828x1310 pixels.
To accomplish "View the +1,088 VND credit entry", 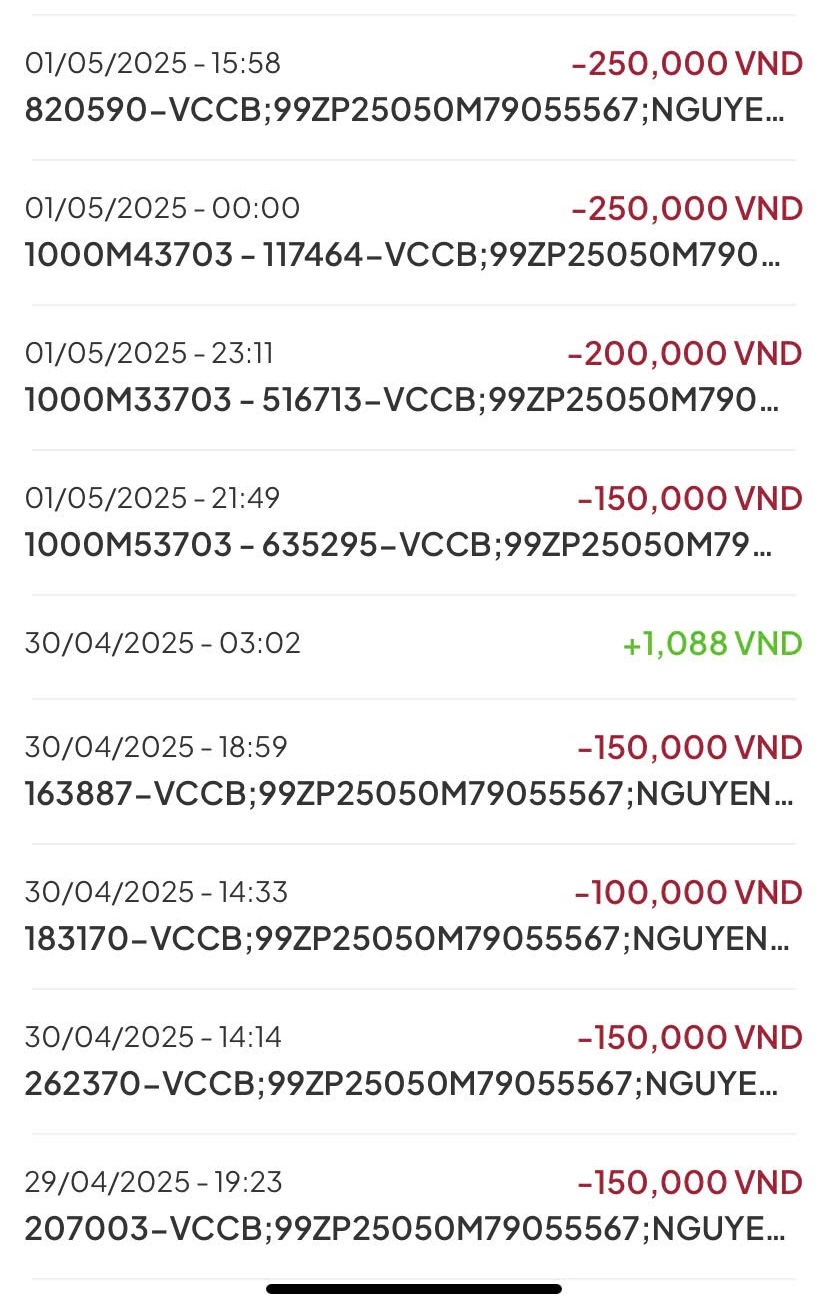I will (x=413, y=644).
